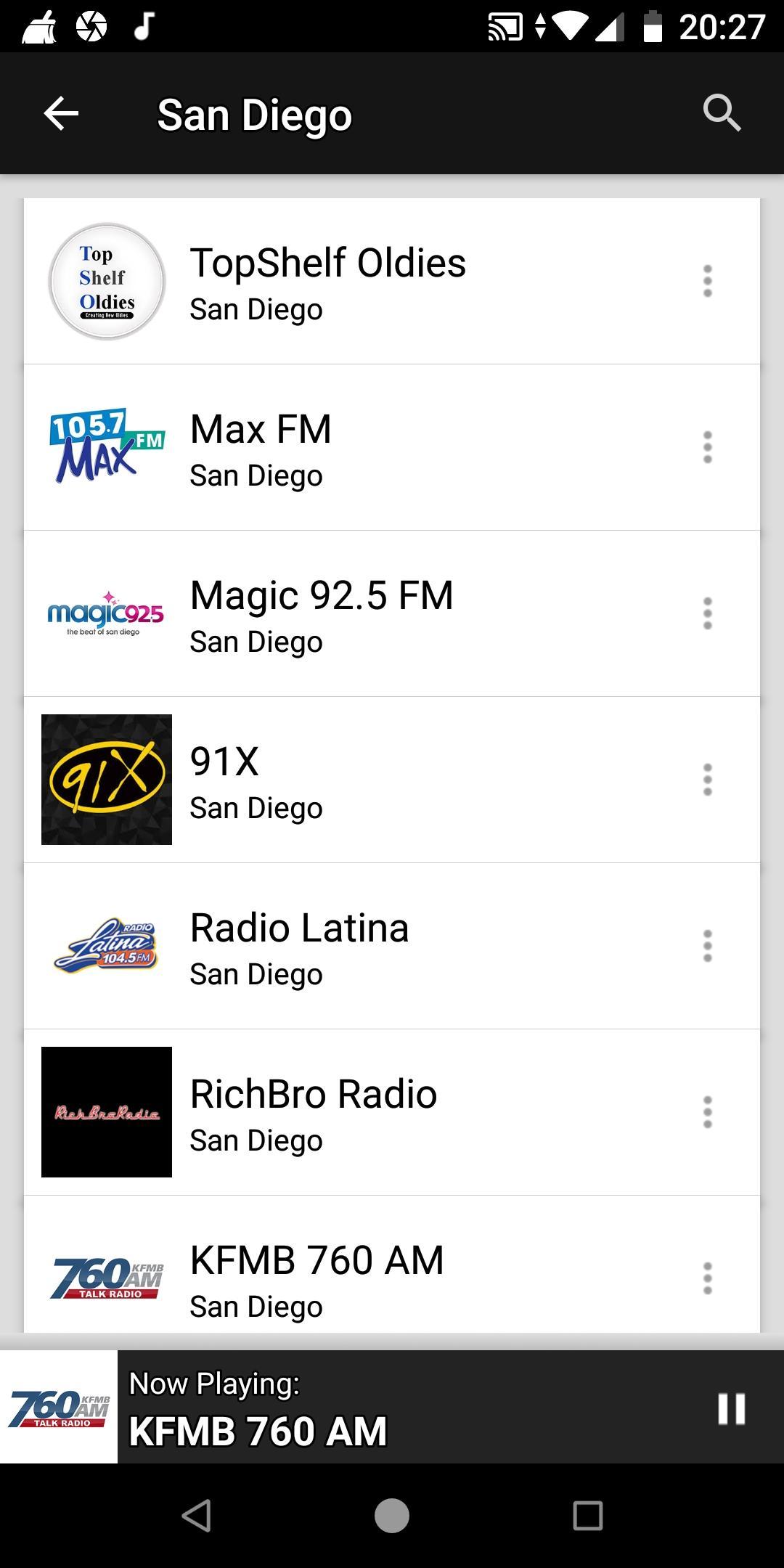Show more options for 91X
The image size is (784, 1568).
pos(708,780)
